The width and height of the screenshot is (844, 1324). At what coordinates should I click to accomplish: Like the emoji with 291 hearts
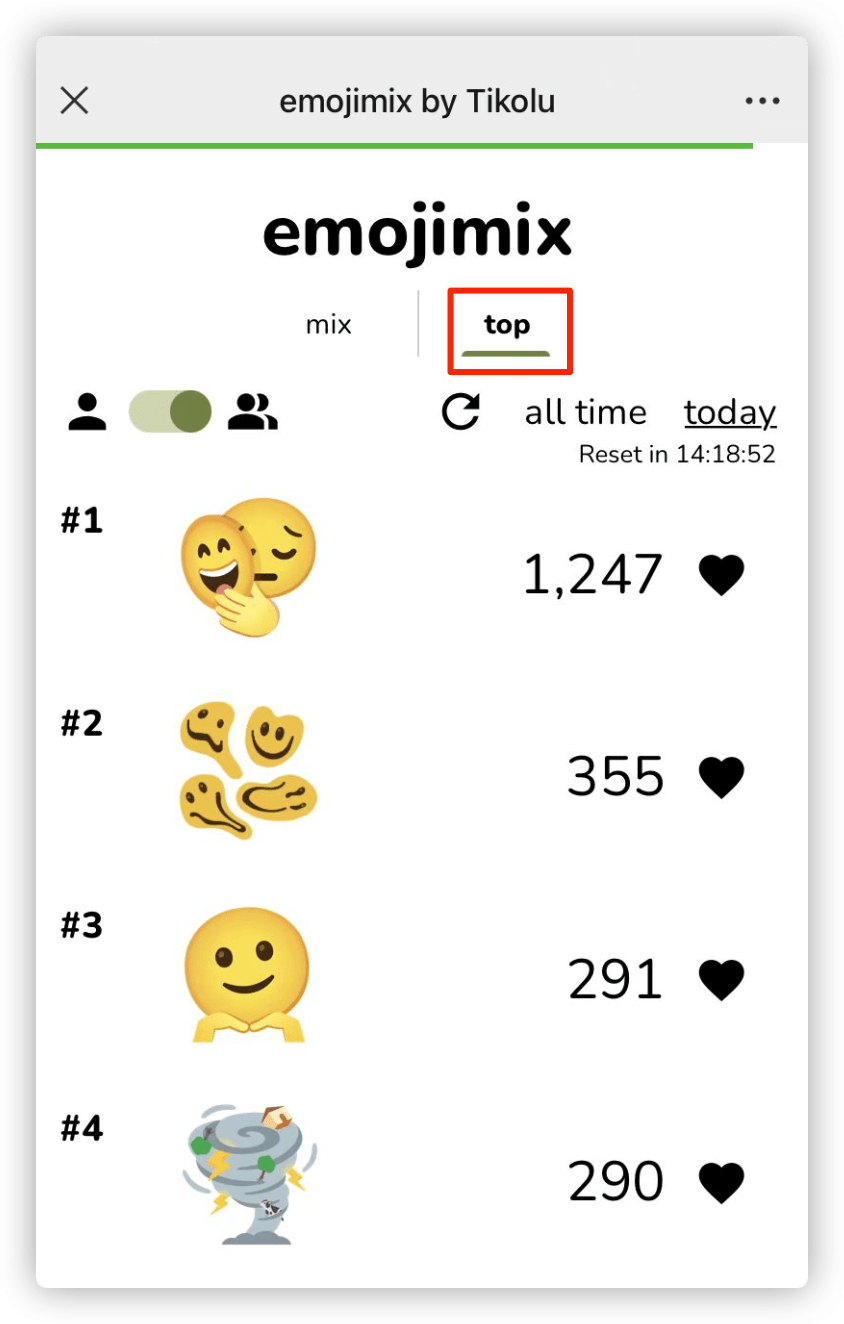click(721, 979)
